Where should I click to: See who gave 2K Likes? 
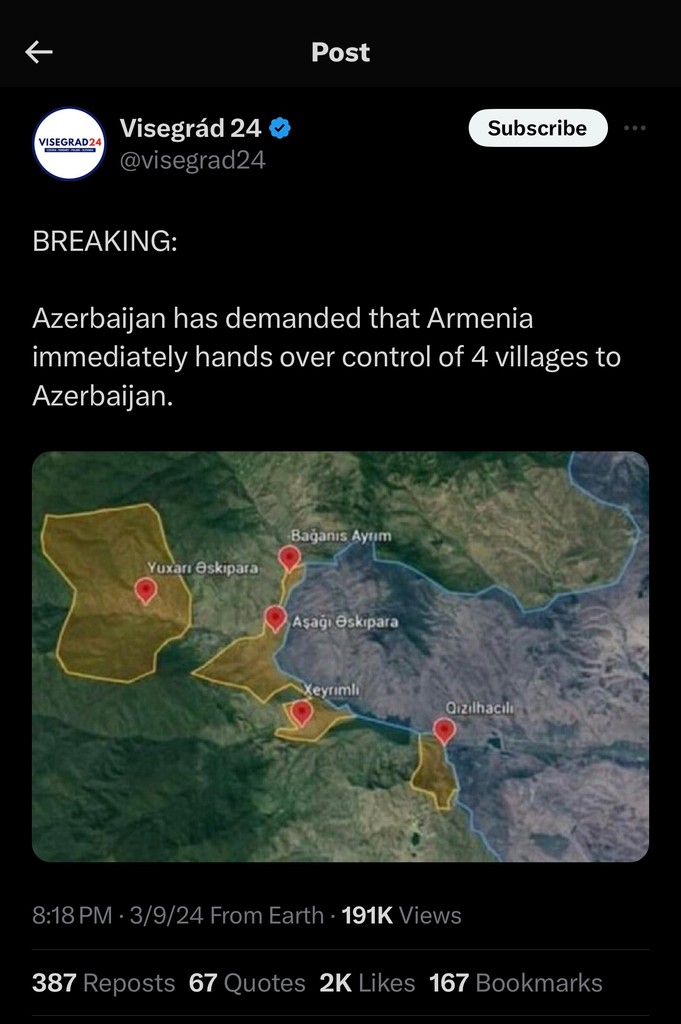click(x=367, y=983)
